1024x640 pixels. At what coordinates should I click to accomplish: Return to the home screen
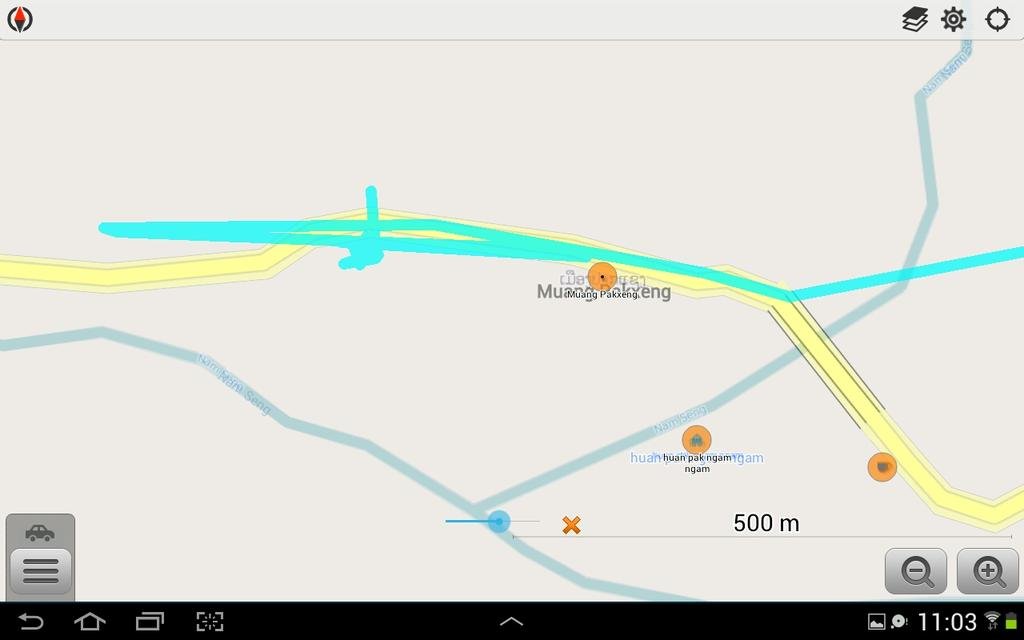[90, 622]
